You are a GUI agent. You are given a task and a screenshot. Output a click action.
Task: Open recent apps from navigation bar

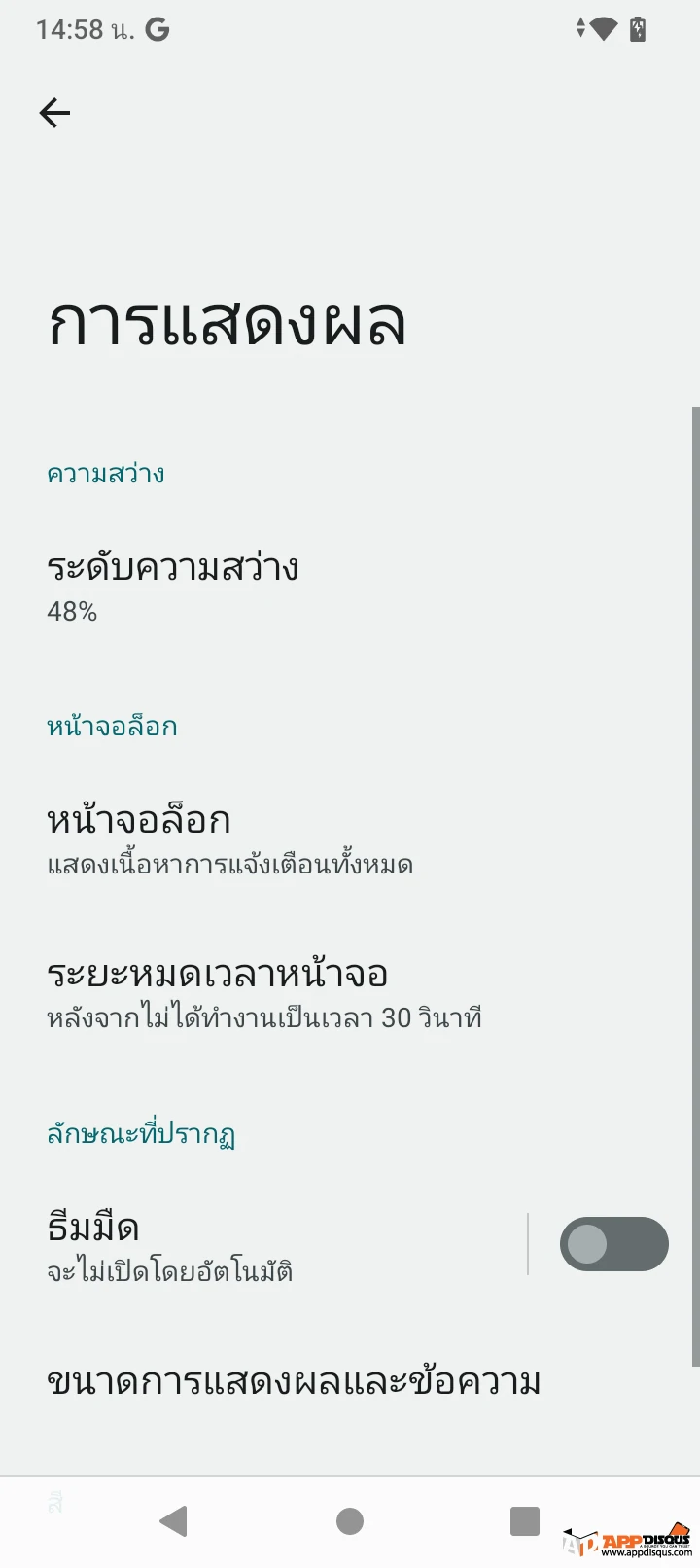coord(525,1521)
